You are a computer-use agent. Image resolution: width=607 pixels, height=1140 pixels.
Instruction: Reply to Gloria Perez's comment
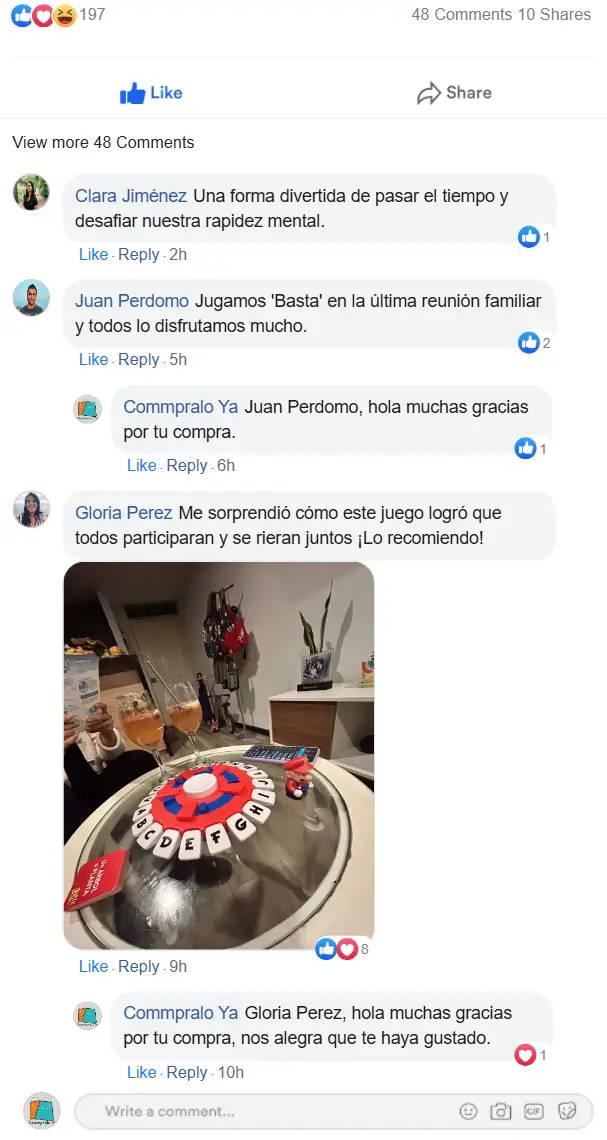click(138, 966)
